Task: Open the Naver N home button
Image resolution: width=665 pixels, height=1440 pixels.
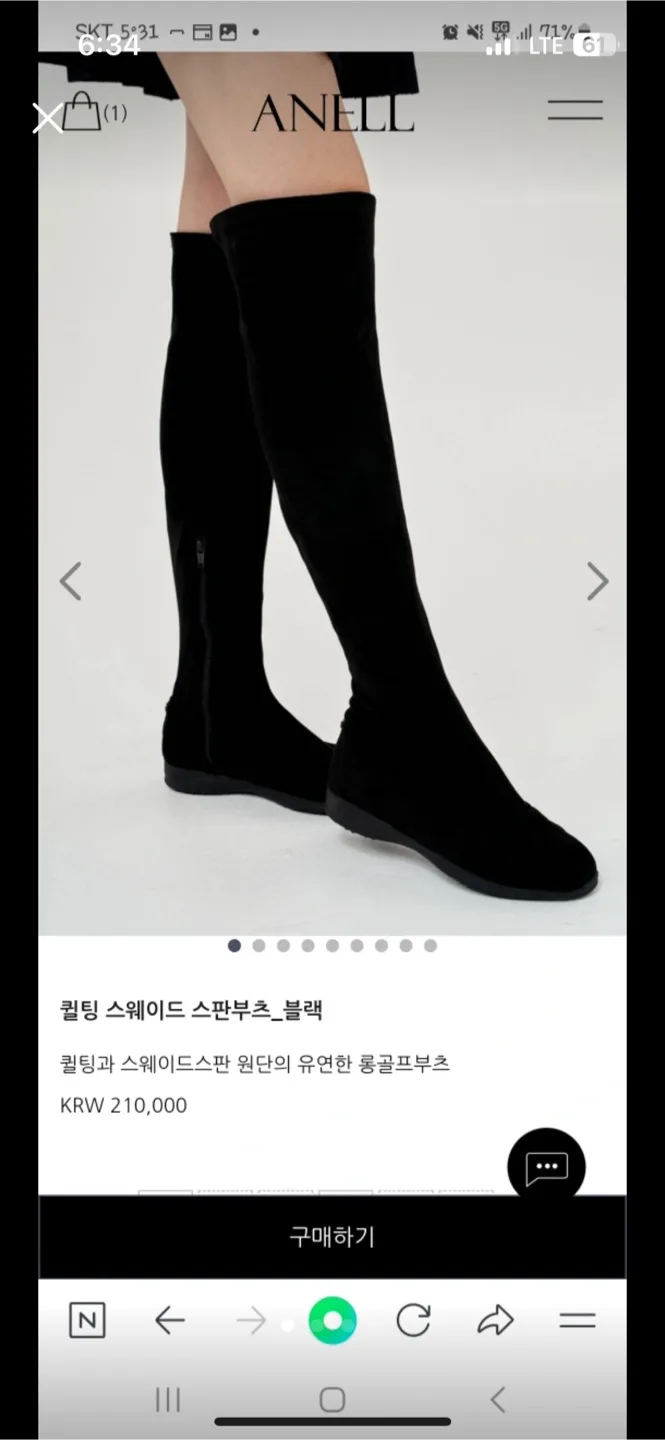Action: pyautogui.click(x=87, y=1321)
